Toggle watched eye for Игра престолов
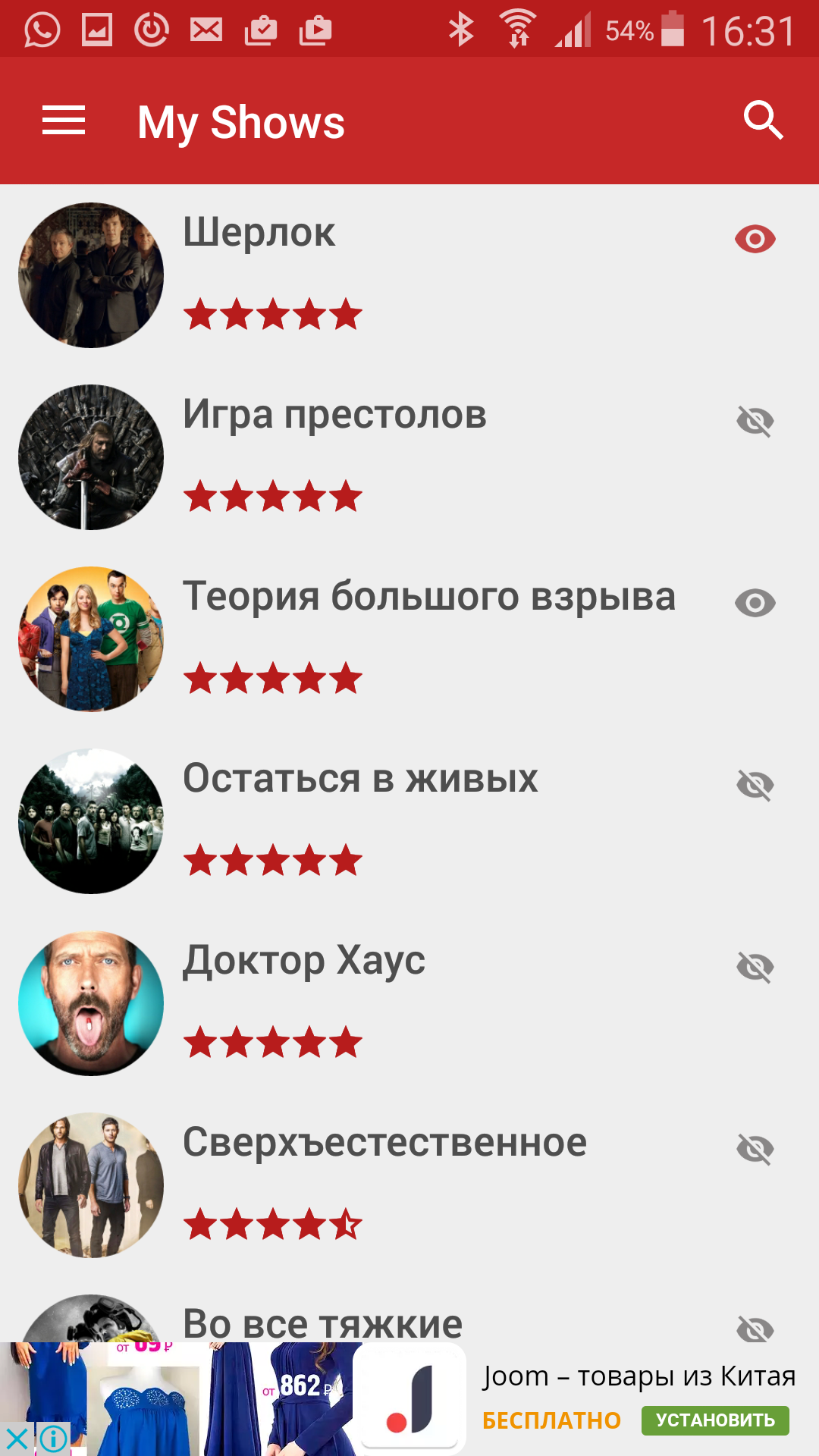 (x=755, y=421)
